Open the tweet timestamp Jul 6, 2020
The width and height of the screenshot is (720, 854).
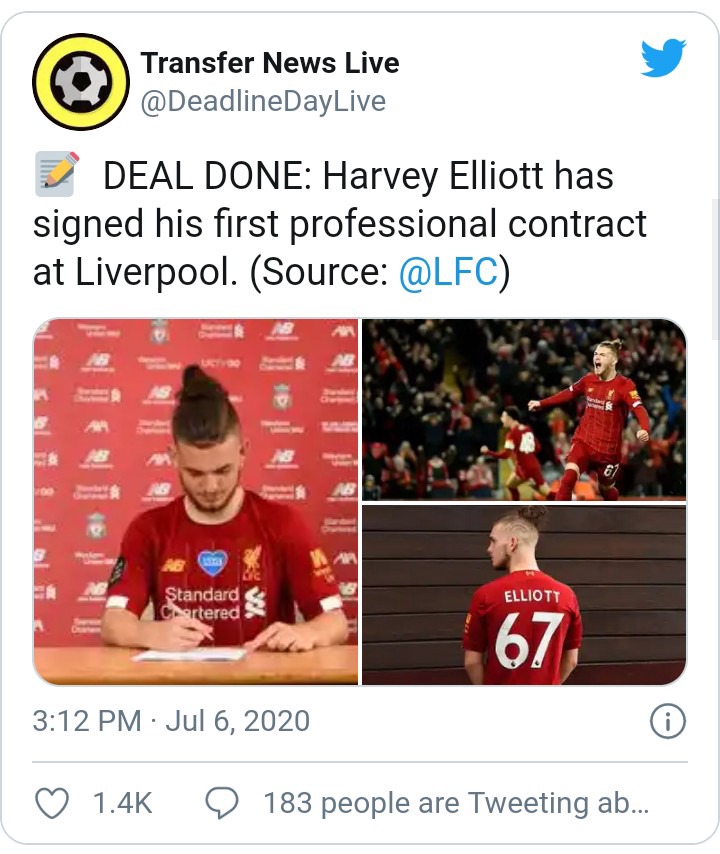(x=171, y=721)
